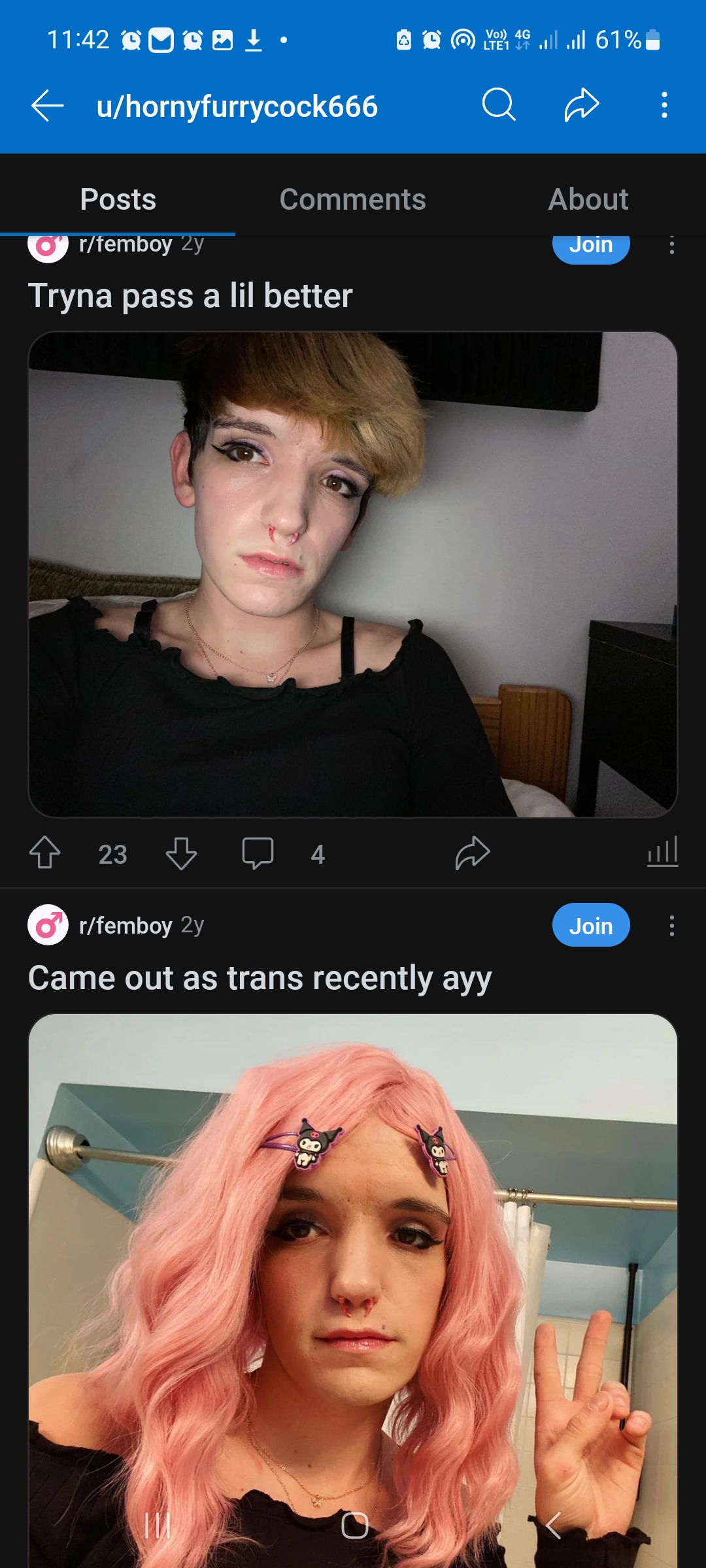
Task: Downvote the "Tryna pass a lil better" post
Action: 181,853
